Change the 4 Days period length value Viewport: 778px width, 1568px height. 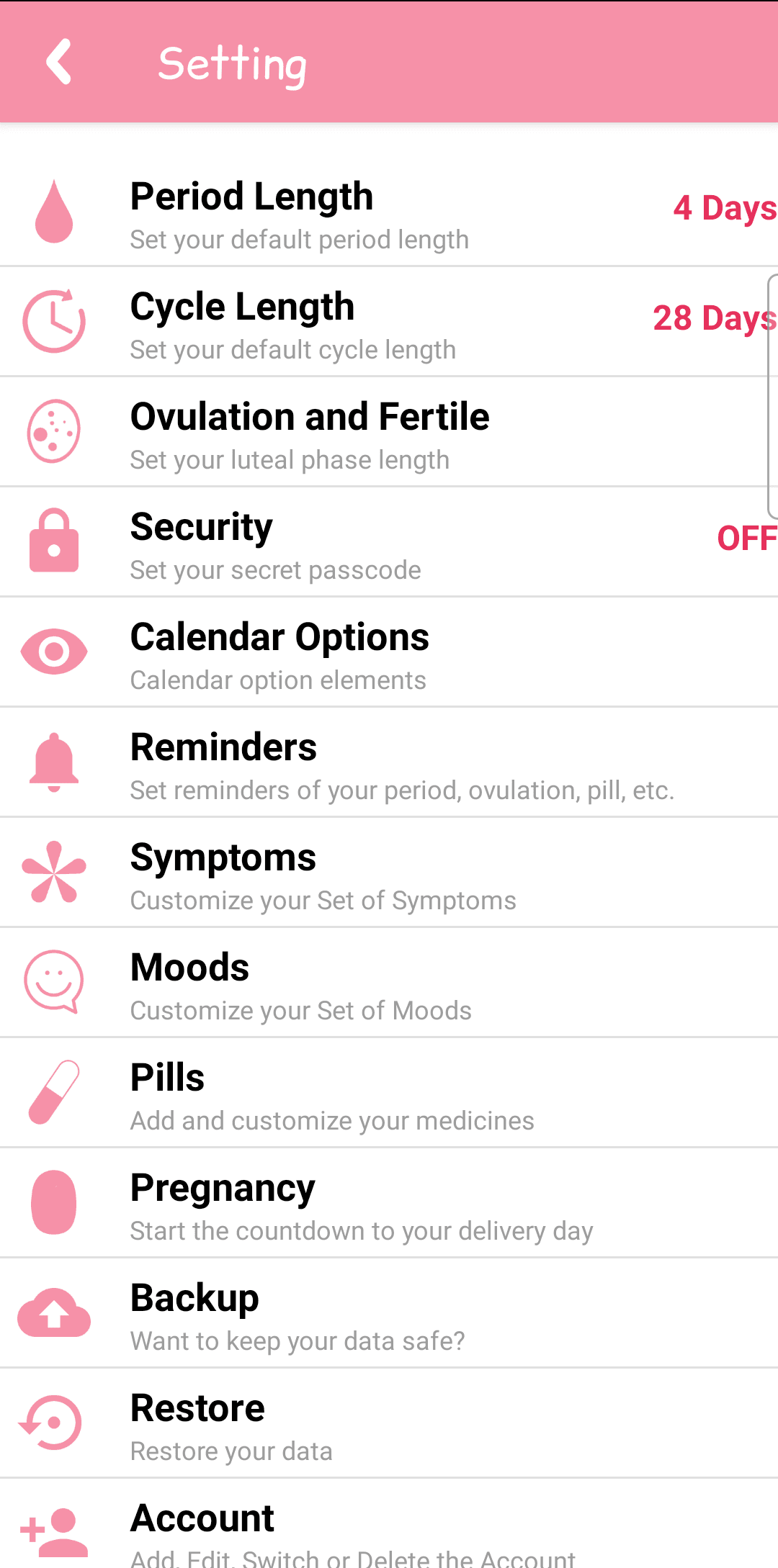[x=725, y=209]
